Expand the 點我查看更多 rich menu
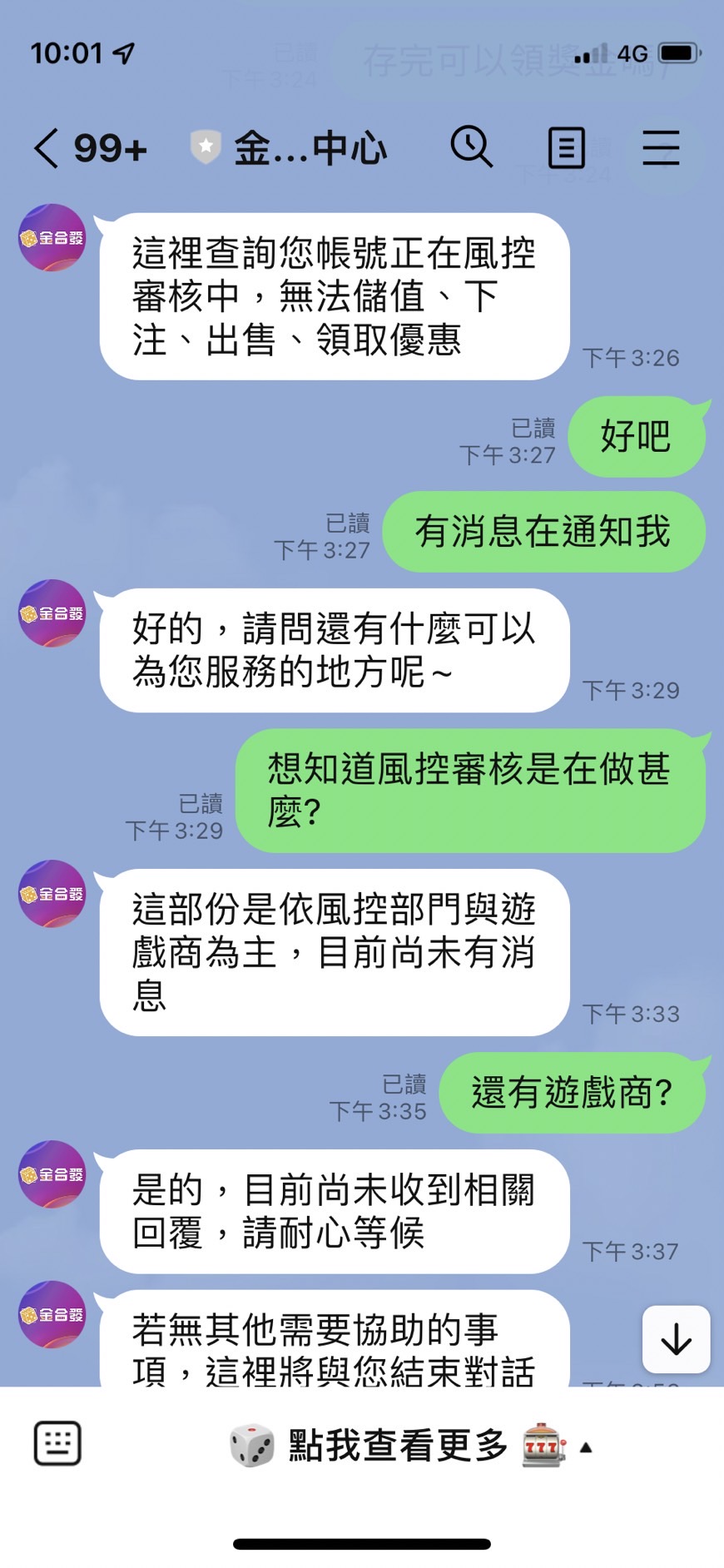 tap(411, 1446)
